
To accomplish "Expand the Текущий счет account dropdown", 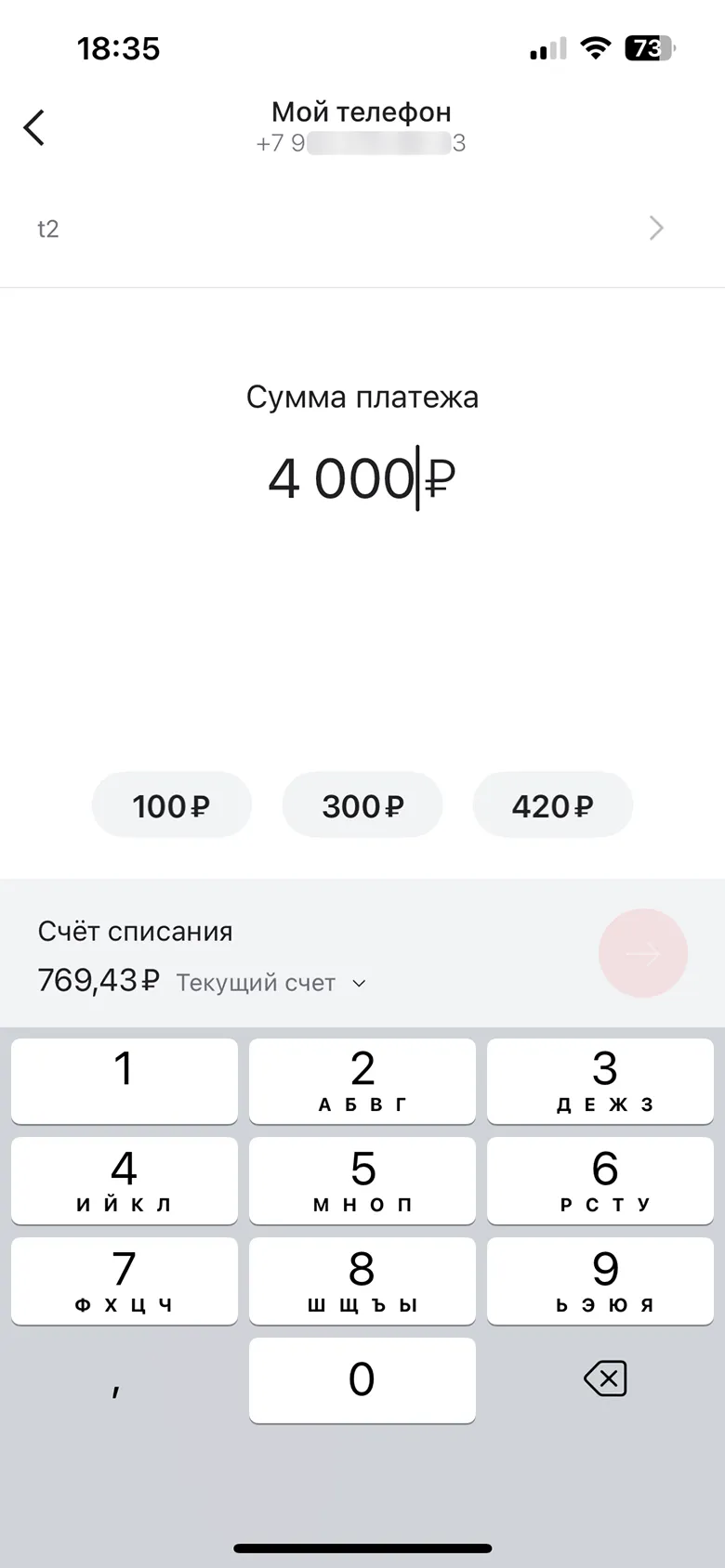I will click(271, 983).
